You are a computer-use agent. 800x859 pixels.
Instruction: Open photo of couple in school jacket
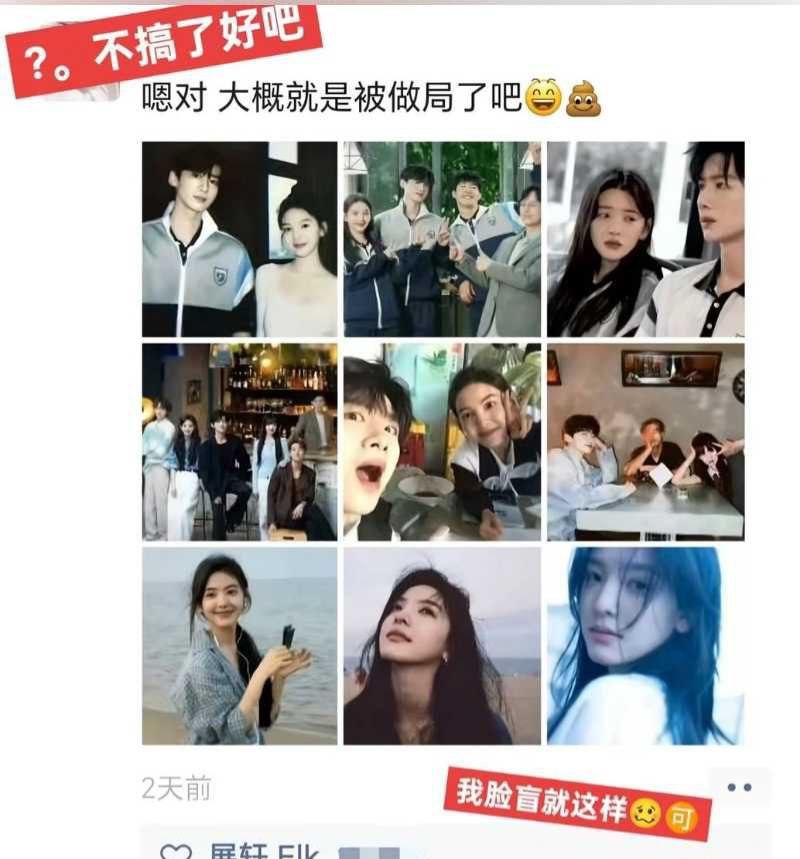coord(240,239)
